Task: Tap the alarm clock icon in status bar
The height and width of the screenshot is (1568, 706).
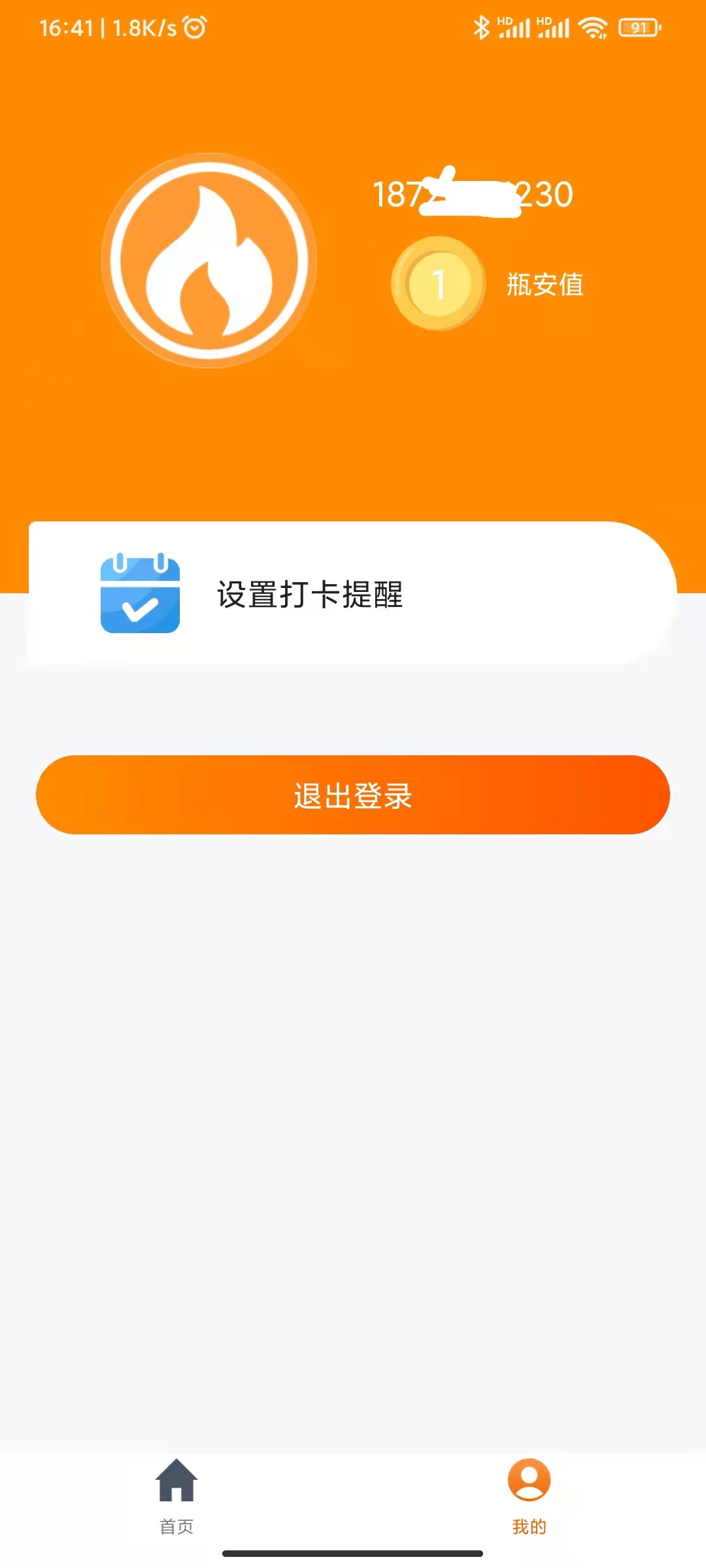Action: coord(193,26)
